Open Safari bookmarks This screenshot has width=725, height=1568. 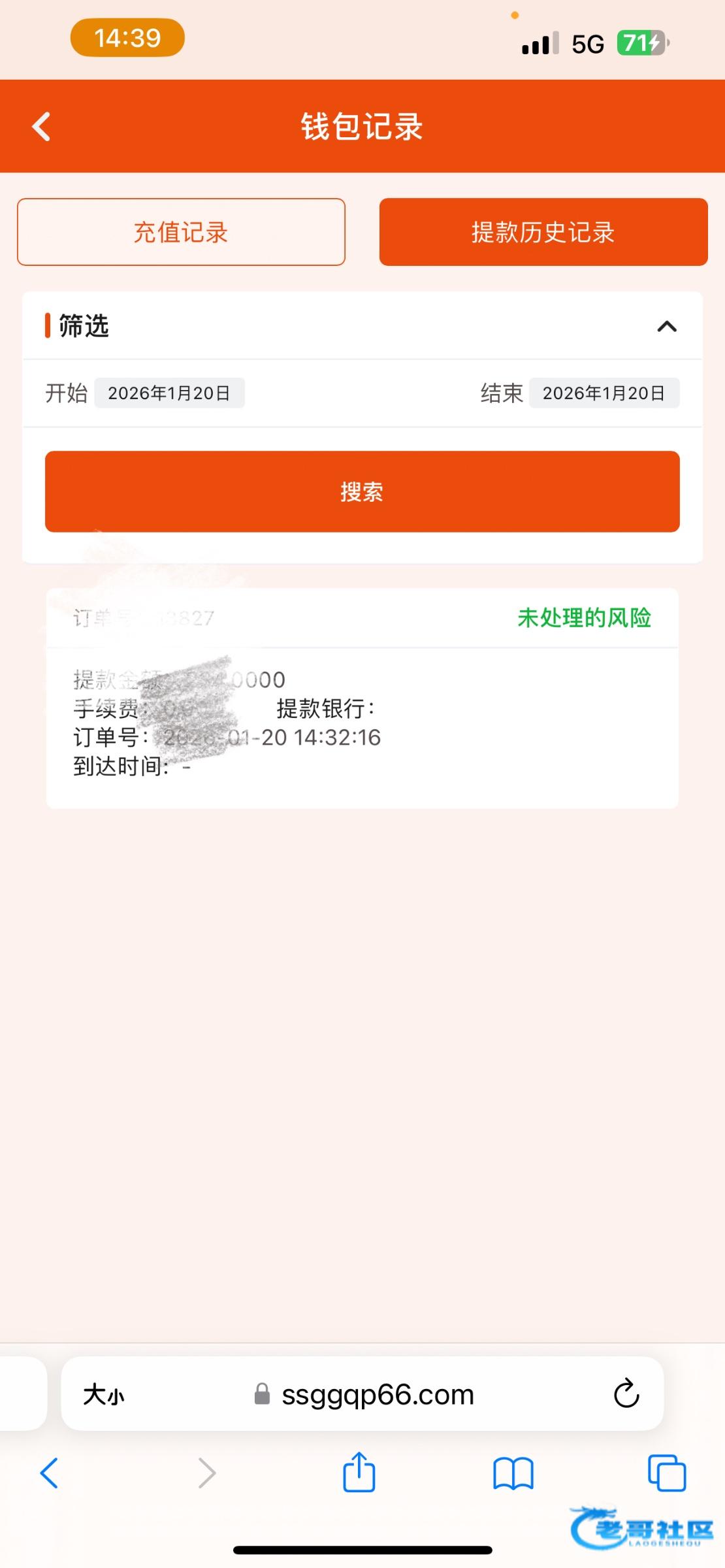coord(513,1474)
